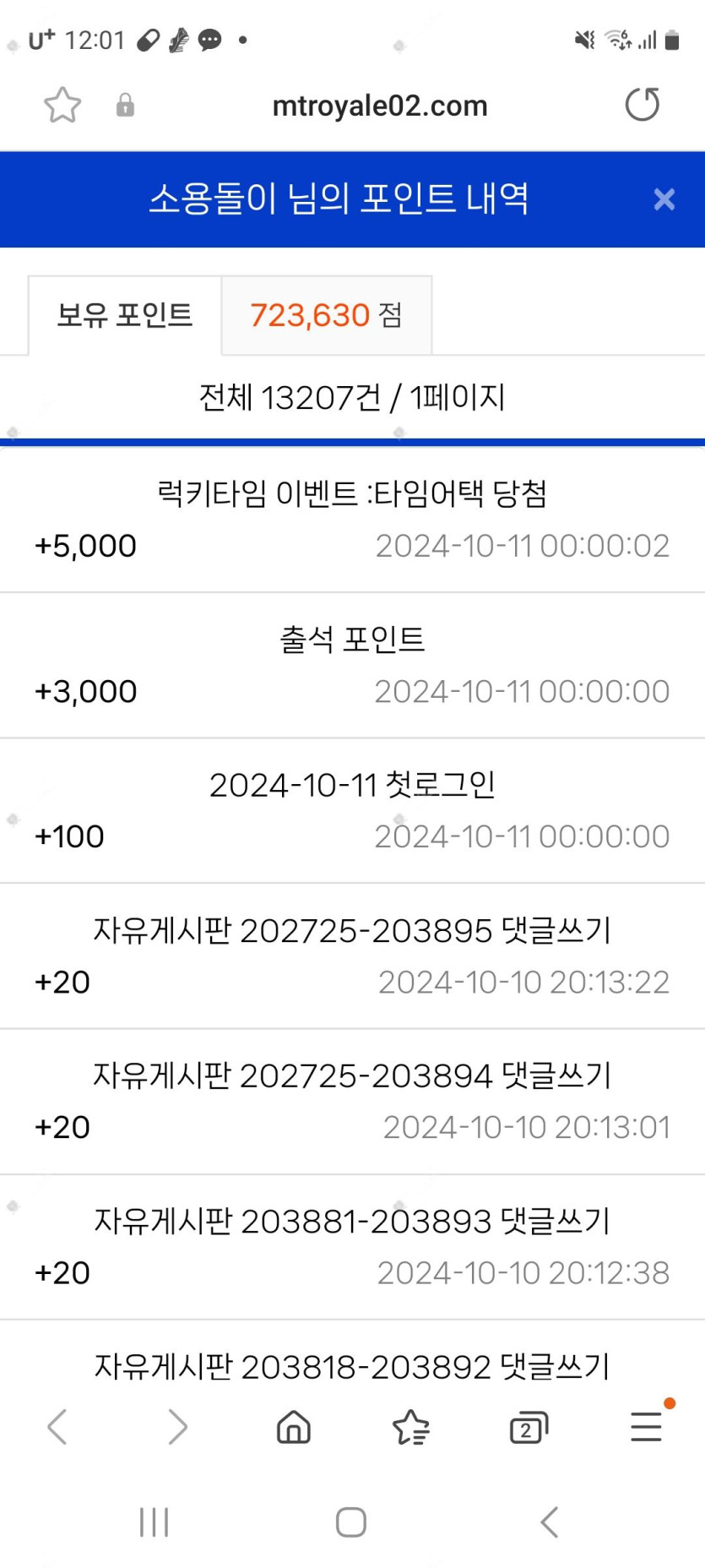Tap the system back button

coord(550,1522)
